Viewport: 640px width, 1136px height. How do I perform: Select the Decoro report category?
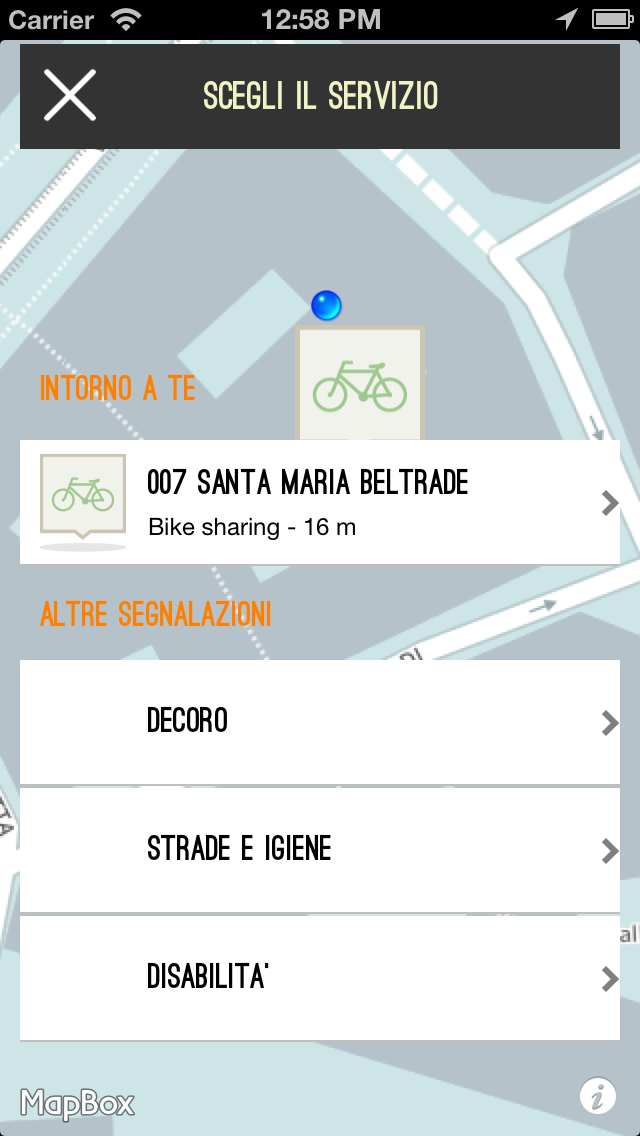click(x=320, y=722)
